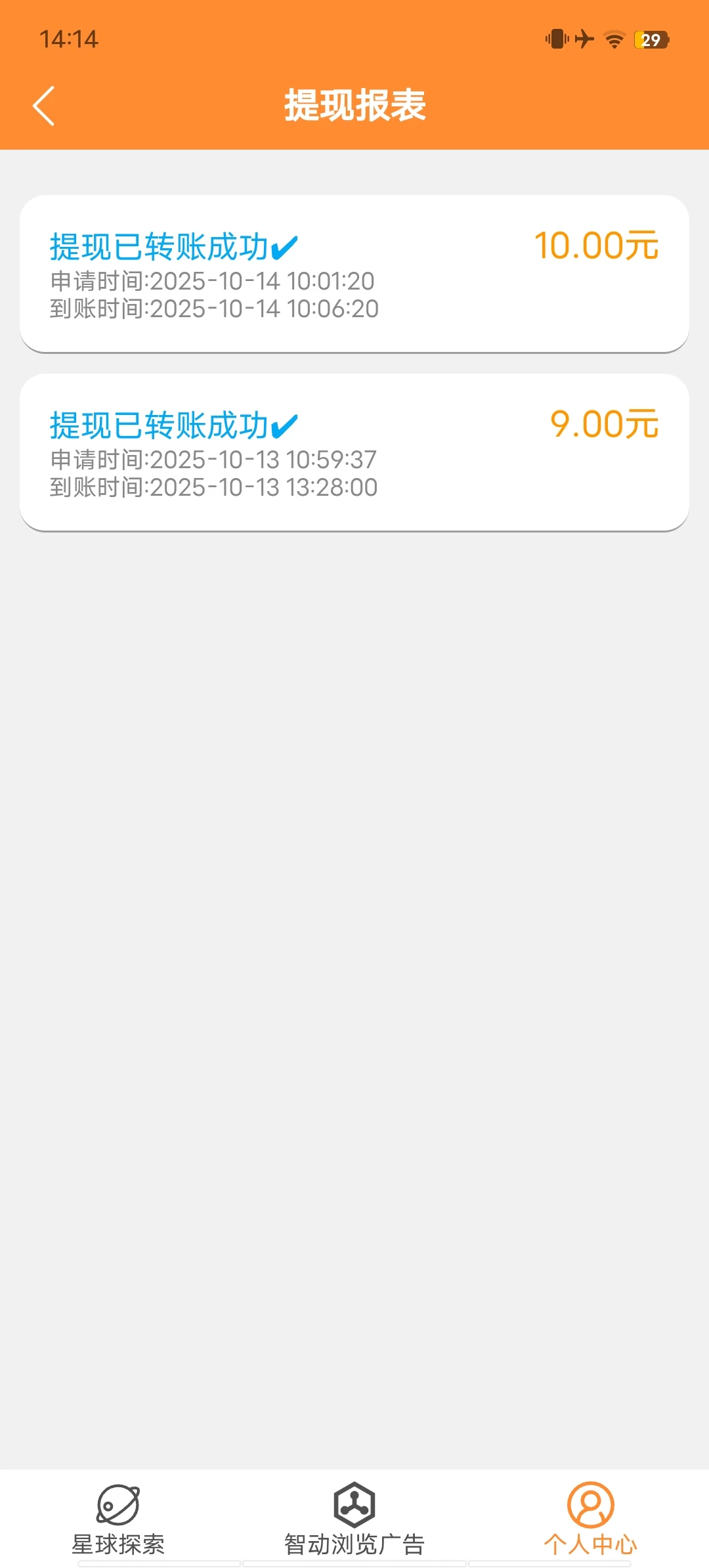Open the 智动浏览广告 tab
Image resolution: width=709 pixels, height=1568 pixels.
[354, 1518]
